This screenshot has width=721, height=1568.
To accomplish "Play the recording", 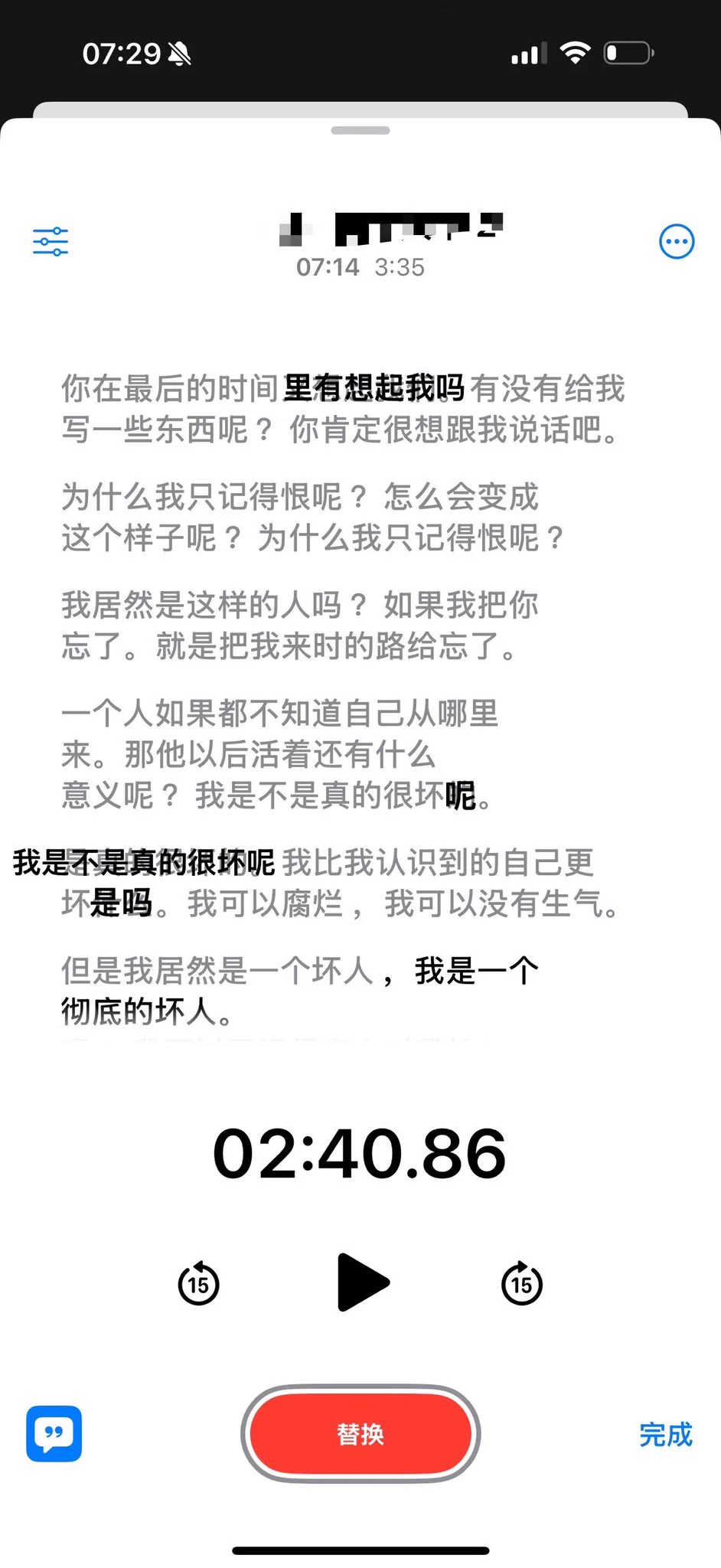I will click(363, 1282).
